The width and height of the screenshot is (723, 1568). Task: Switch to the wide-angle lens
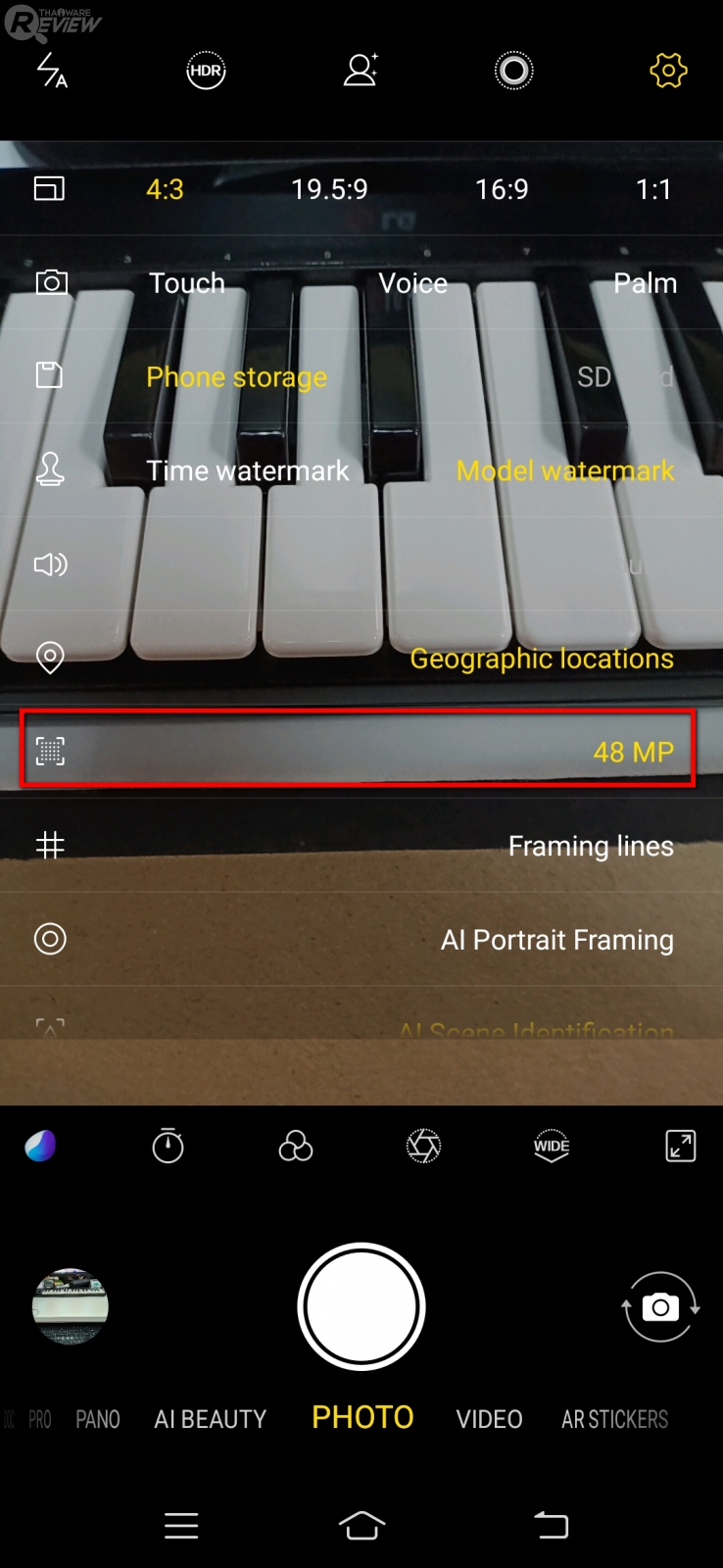click(x=552, y=1146)
